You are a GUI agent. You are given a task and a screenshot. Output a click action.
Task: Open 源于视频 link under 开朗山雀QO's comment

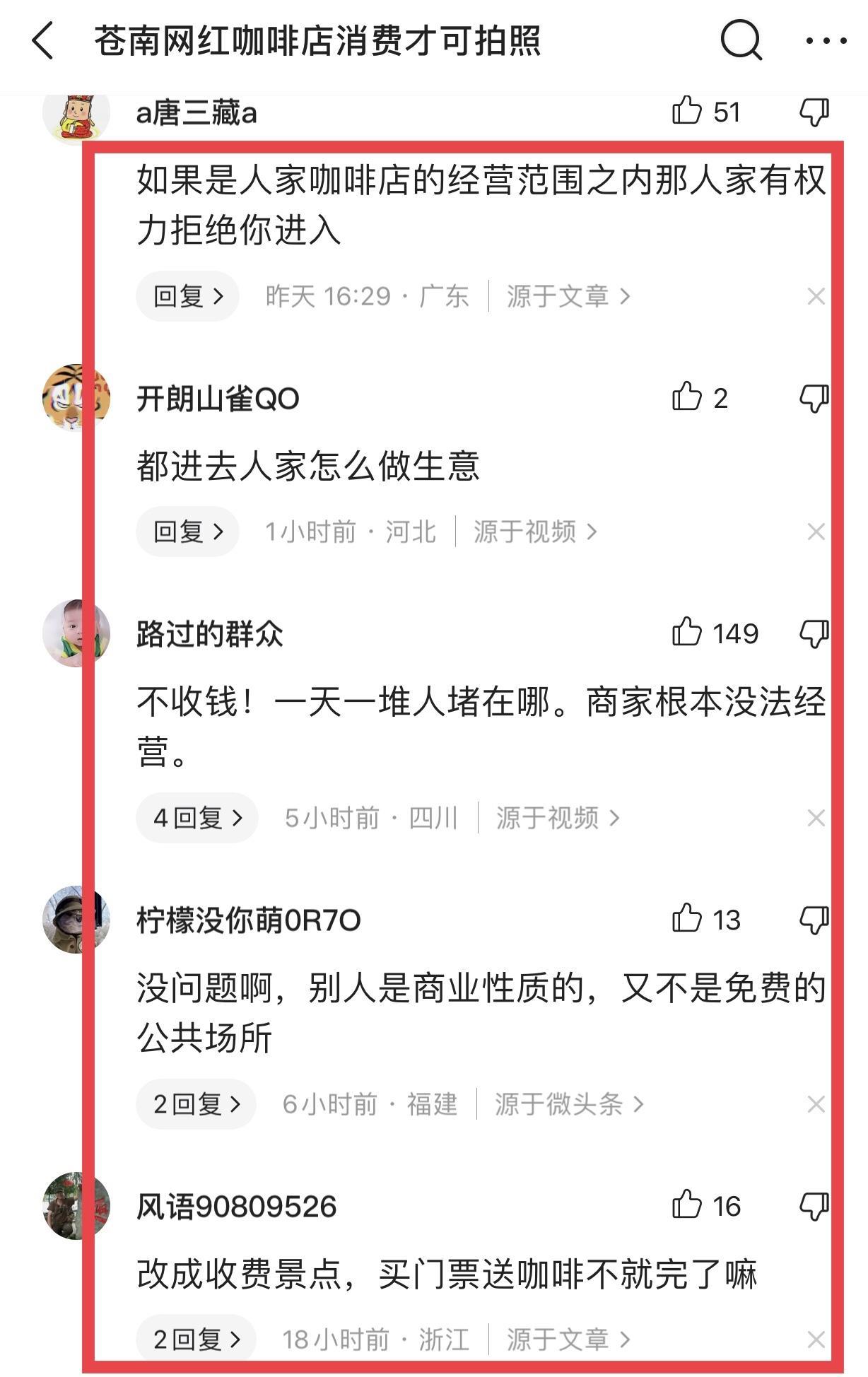(535, 532)
